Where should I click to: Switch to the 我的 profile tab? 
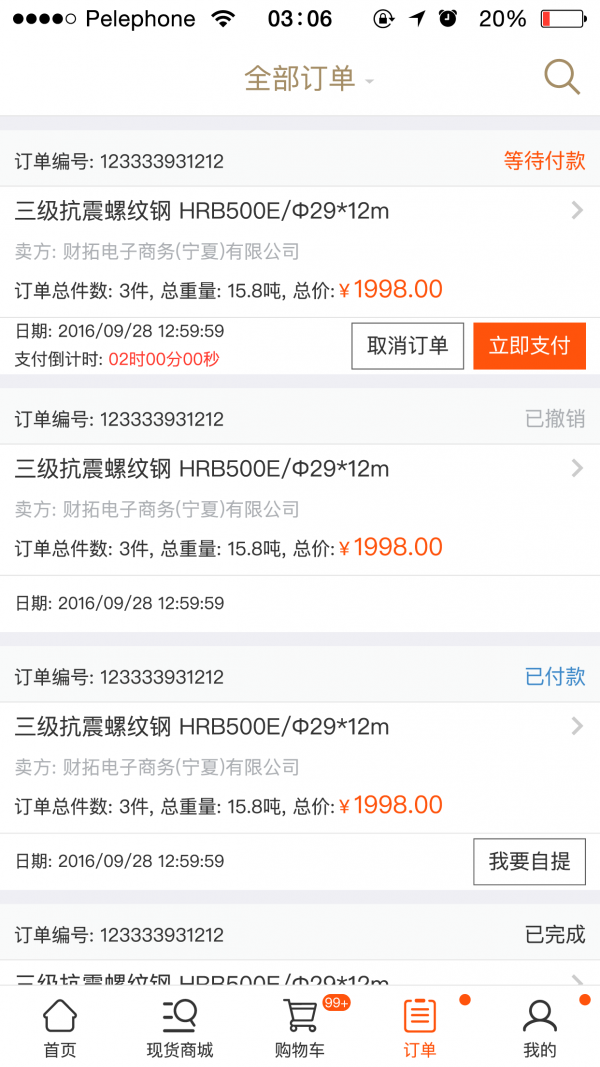[x=540, y=1028]
